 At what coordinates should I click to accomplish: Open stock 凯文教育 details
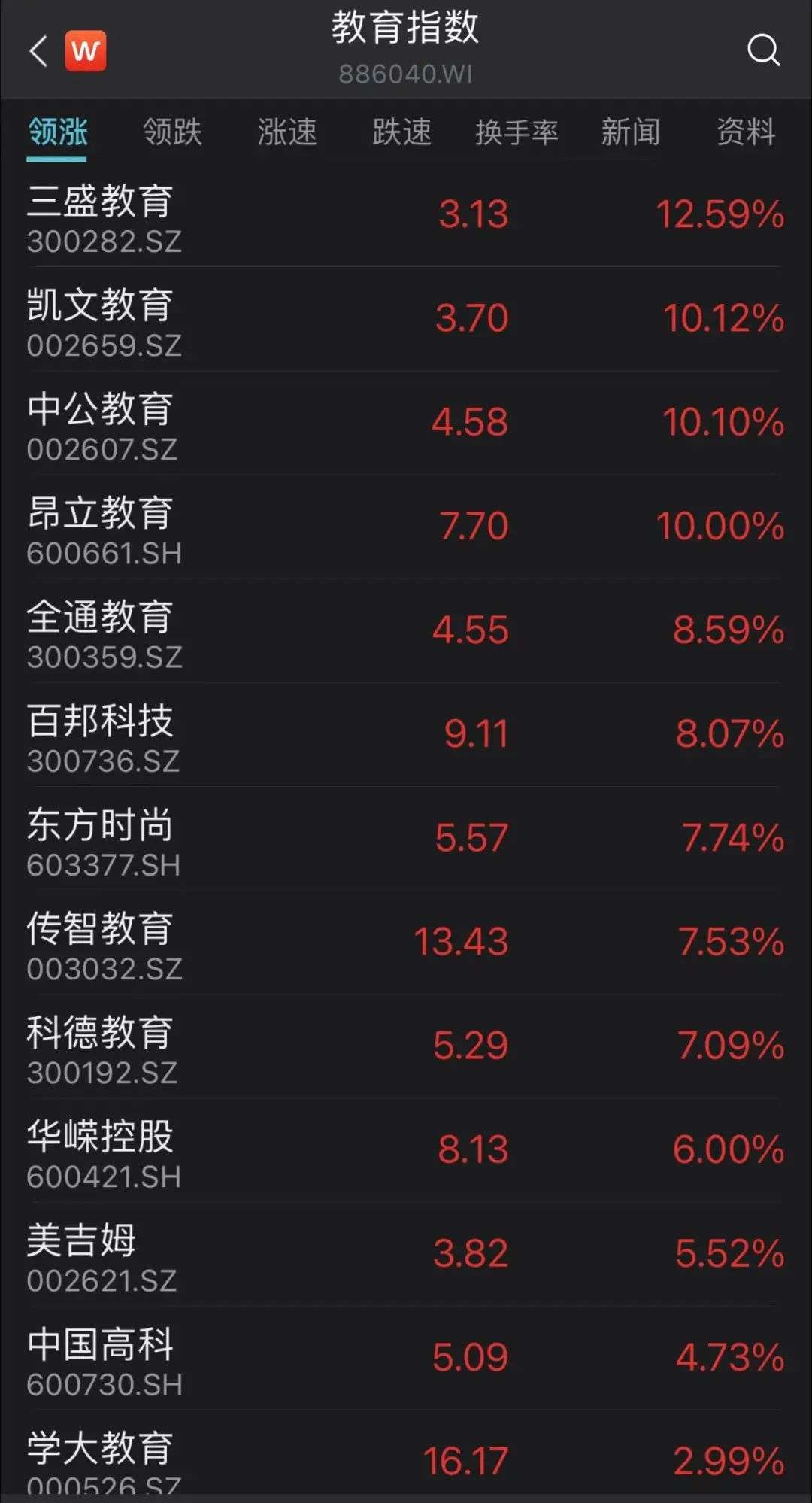coord(406,320)
